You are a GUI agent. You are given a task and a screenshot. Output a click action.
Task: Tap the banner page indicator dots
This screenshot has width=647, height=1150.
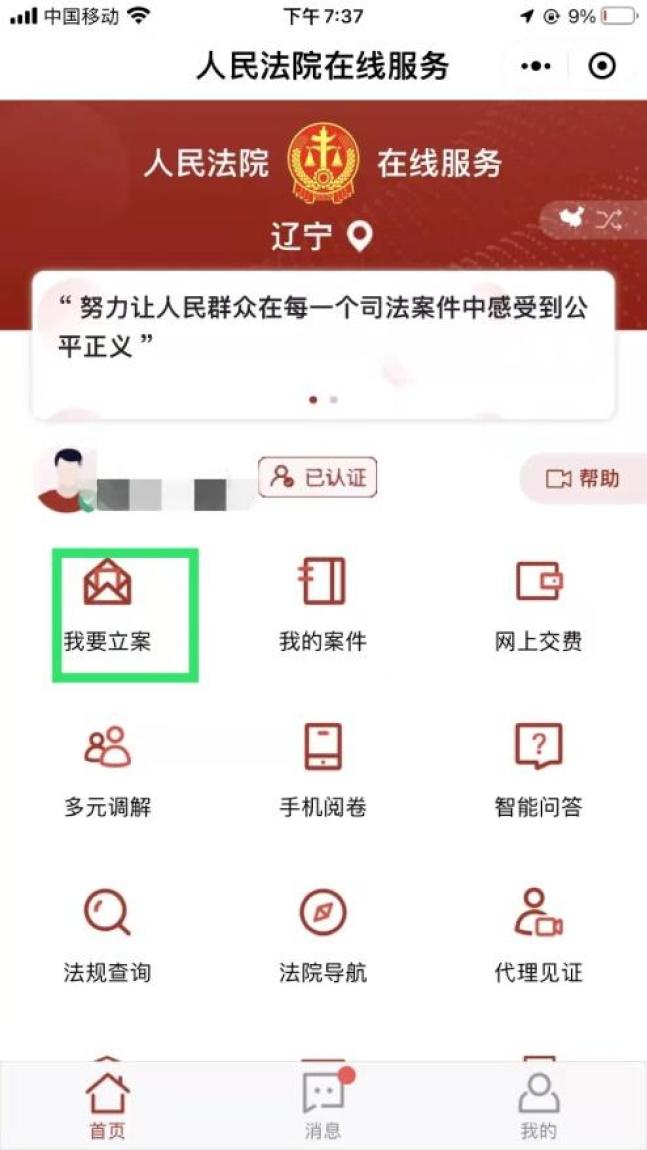[323, 400]
